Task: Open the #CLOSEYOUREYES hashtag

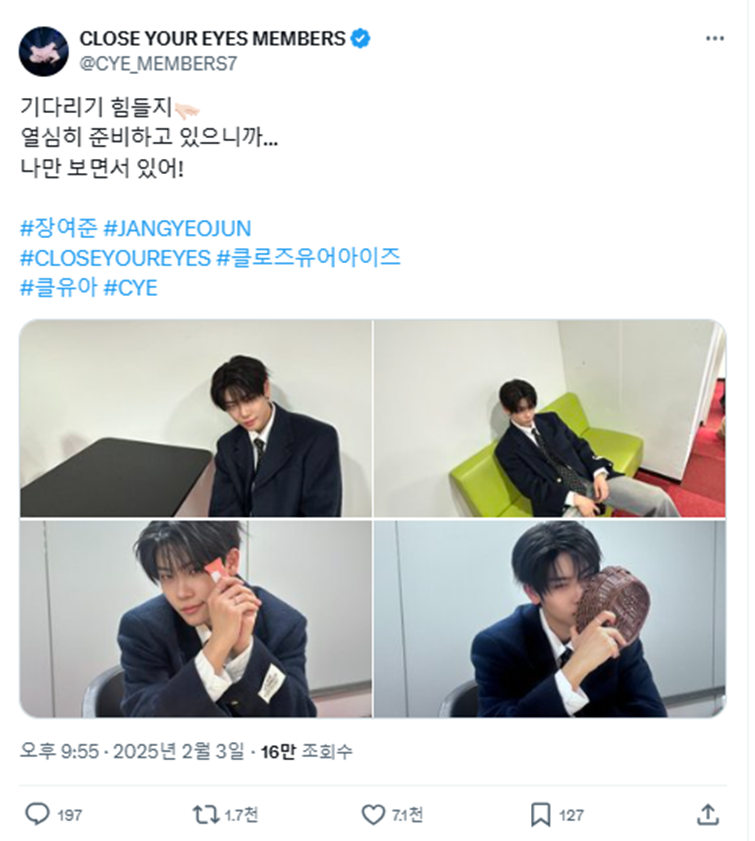Action: click(114, 257)
